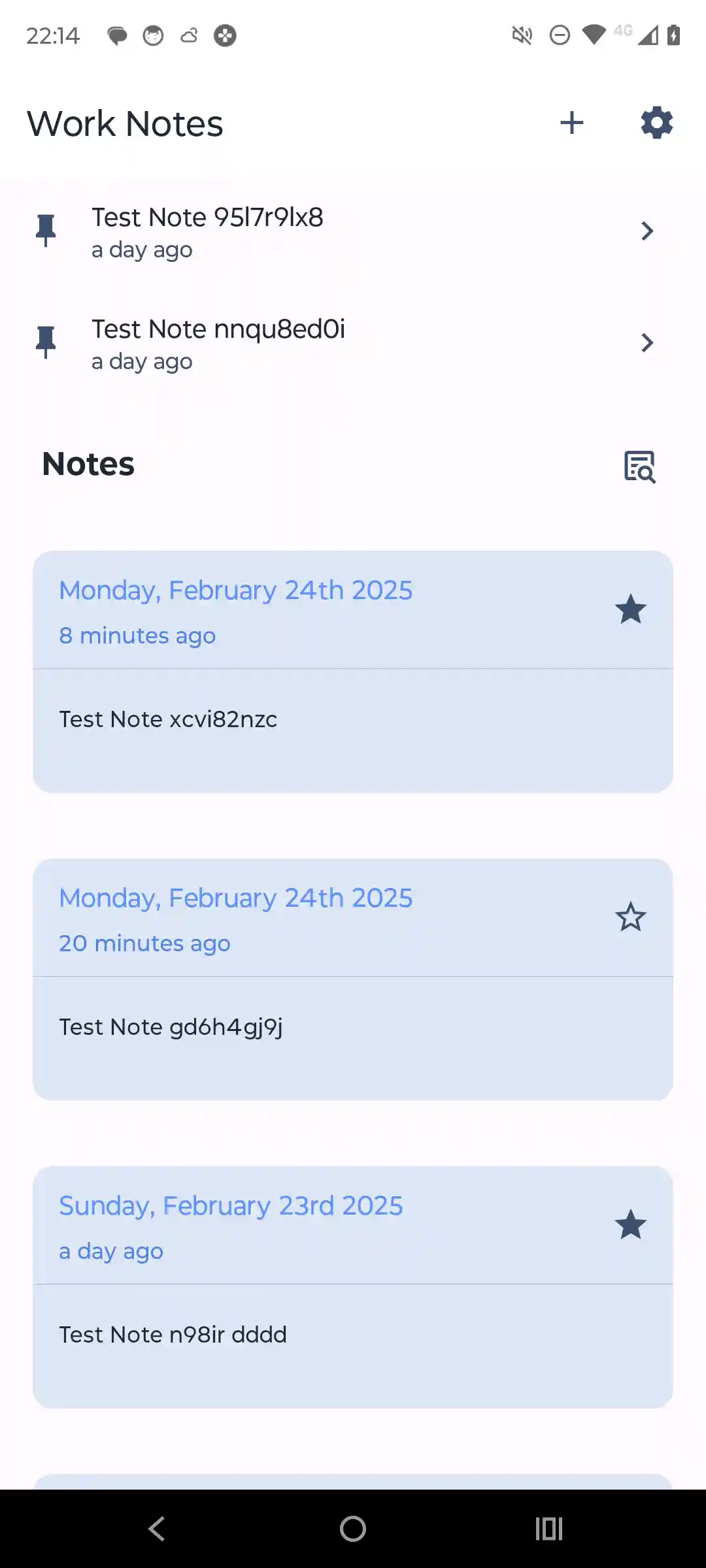Unstar the note Test Note n98ir dddd
Viewport: 706px width, 1568px height.
tap(630, 1225)
